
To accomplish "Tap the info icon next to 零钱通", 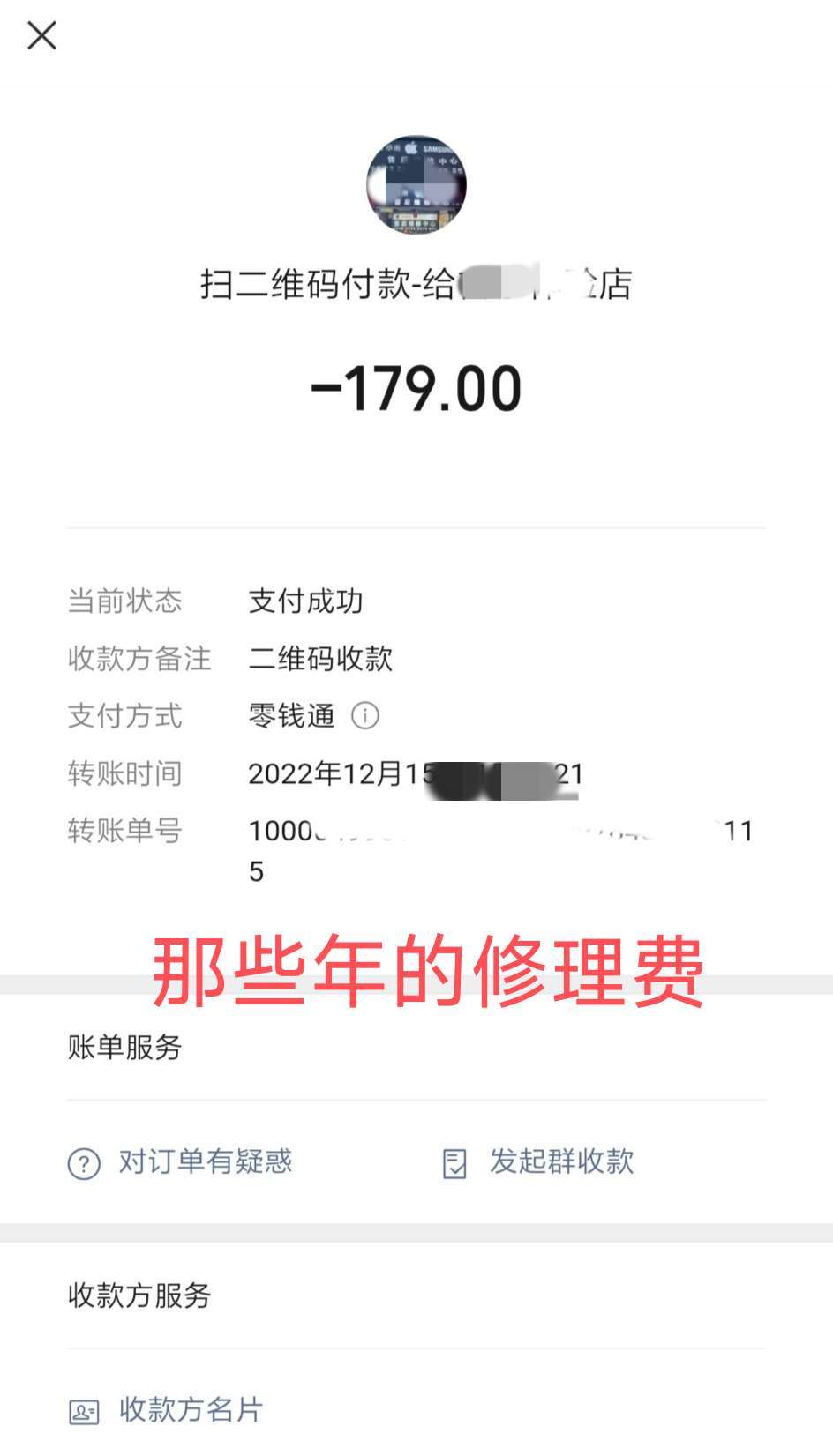I will pyautogui.click(x=365, y=715).
